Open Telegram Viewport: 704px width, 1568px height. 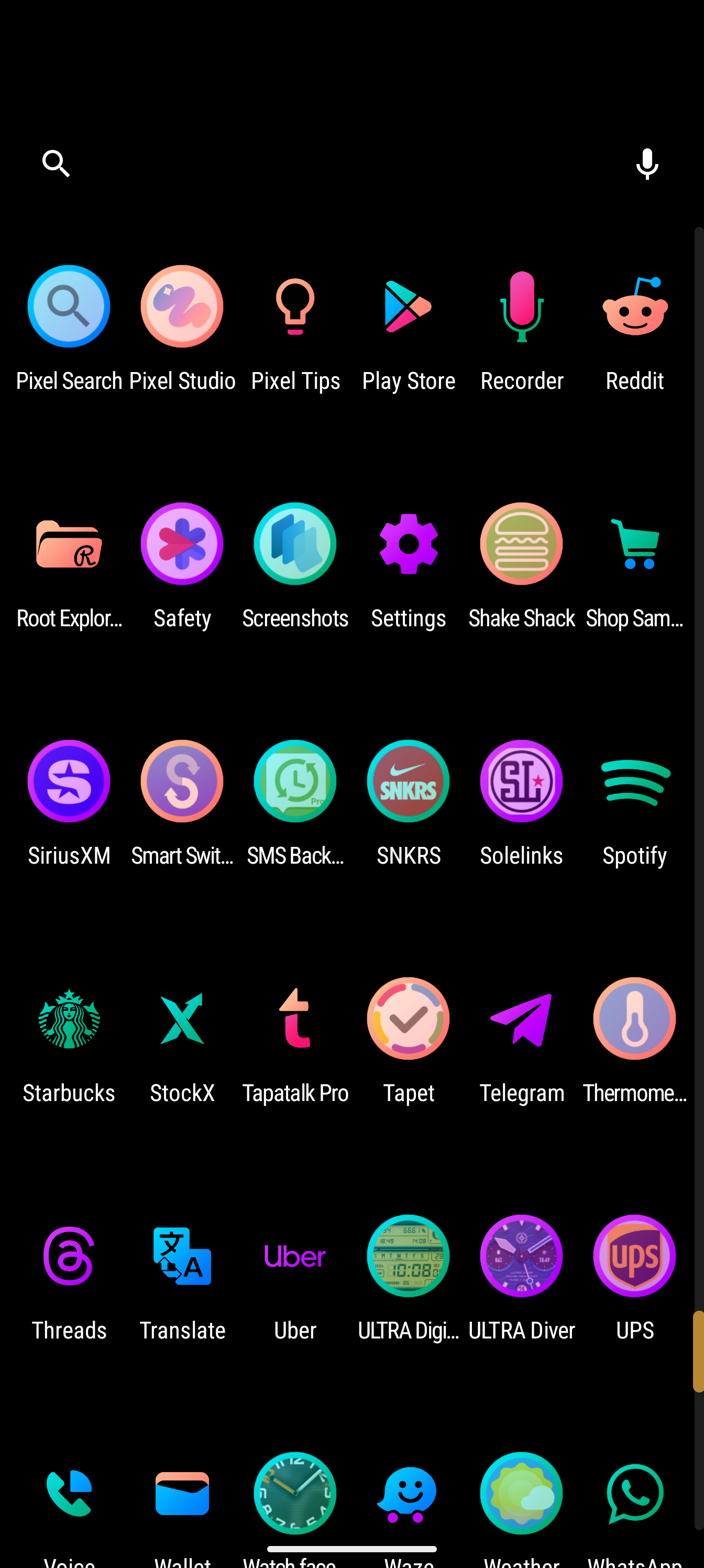522,1019
